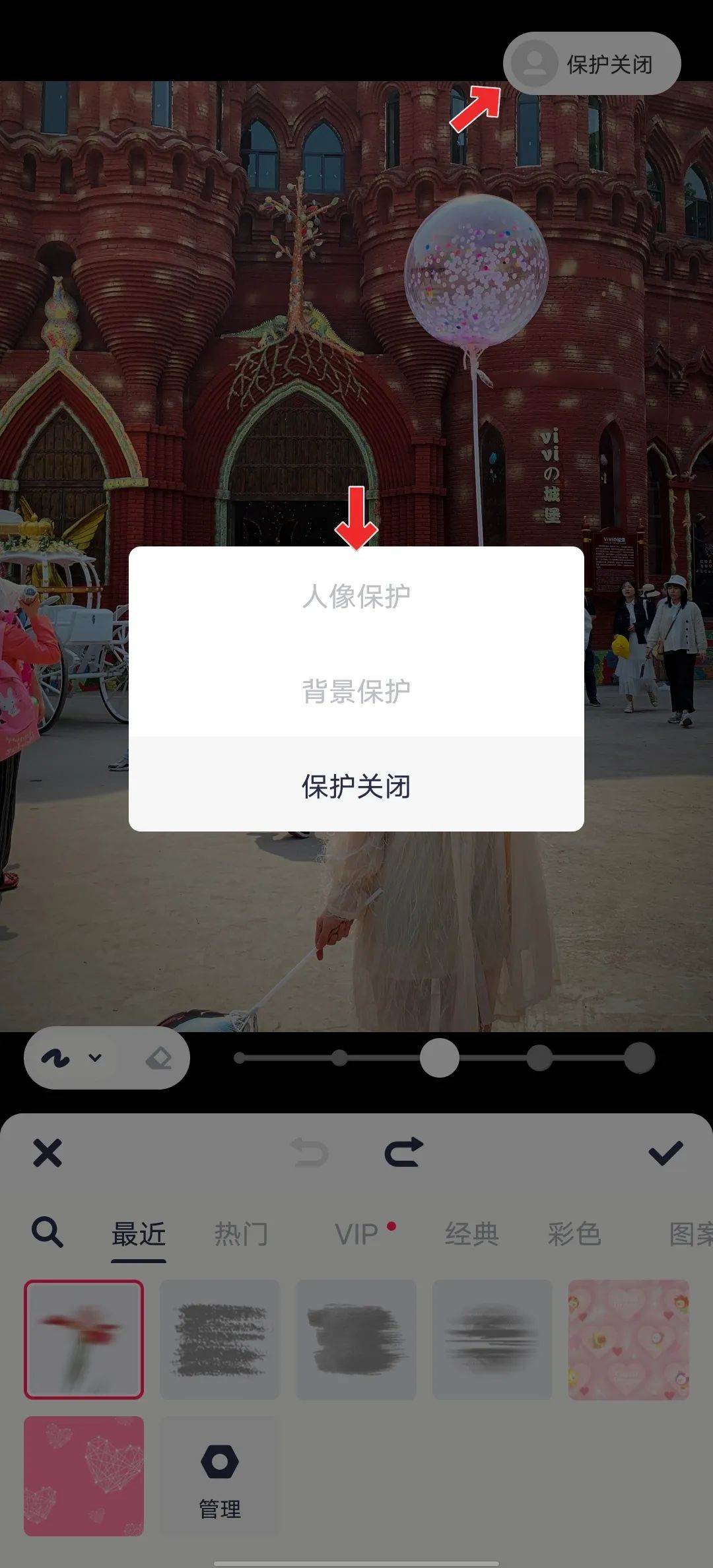
Task: Undo the last stroke
Action: [310, 1153]
